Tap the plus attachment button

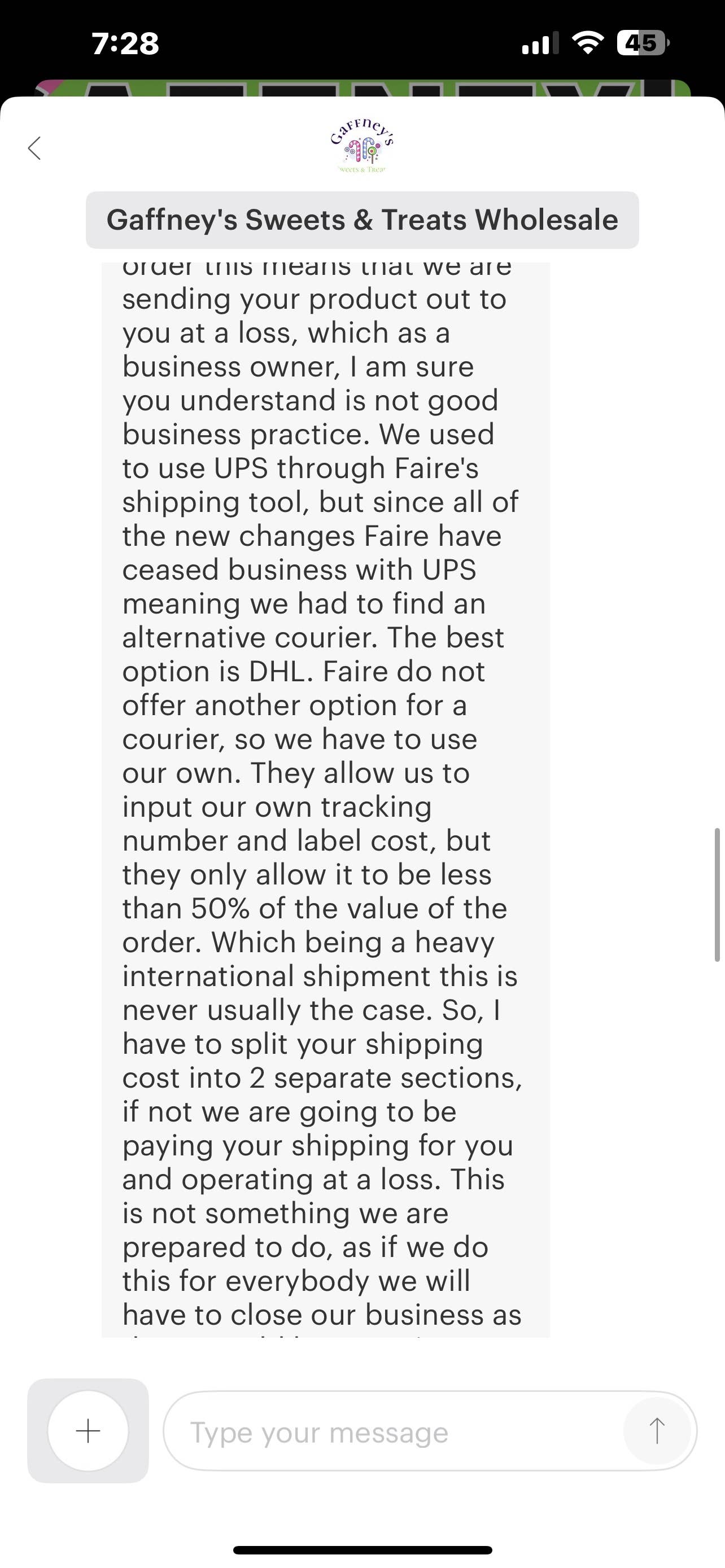88,1431
